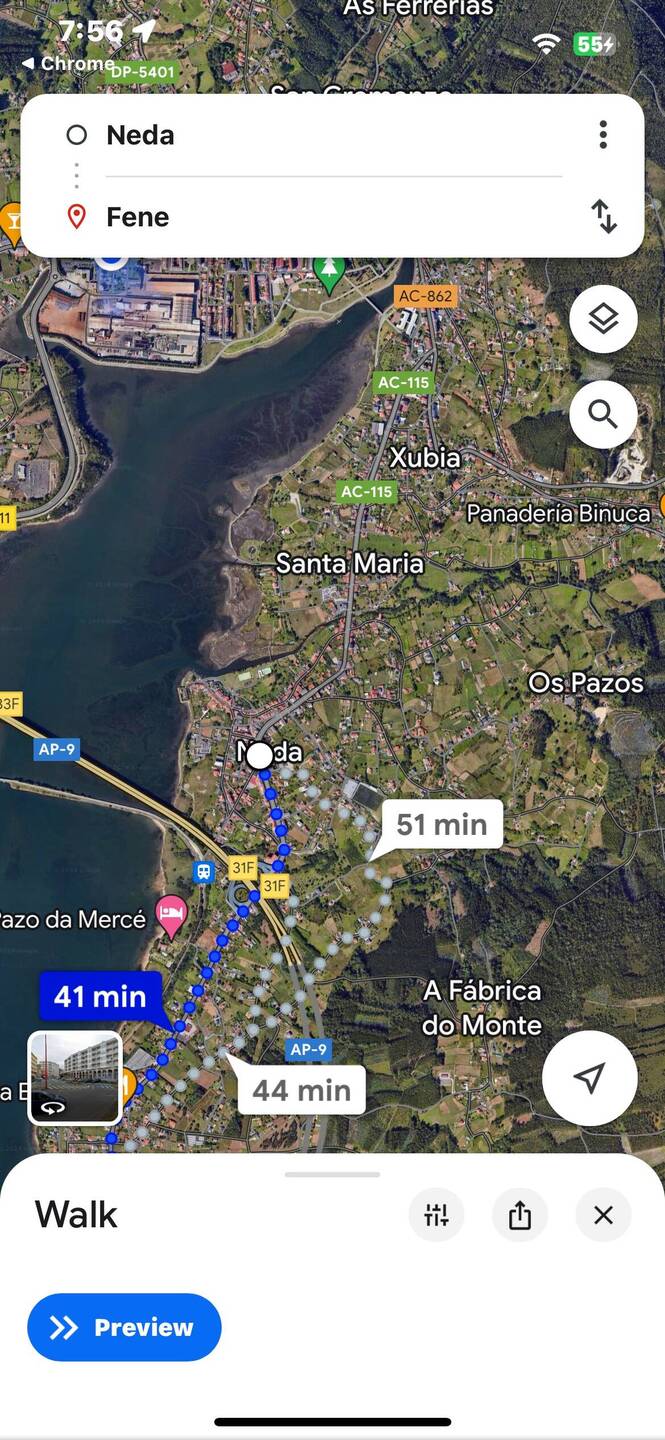This screenshot has height=1440, width=665.
Task: Open the Pazo da Mercé hotel pin
Action: pos(172,914)
